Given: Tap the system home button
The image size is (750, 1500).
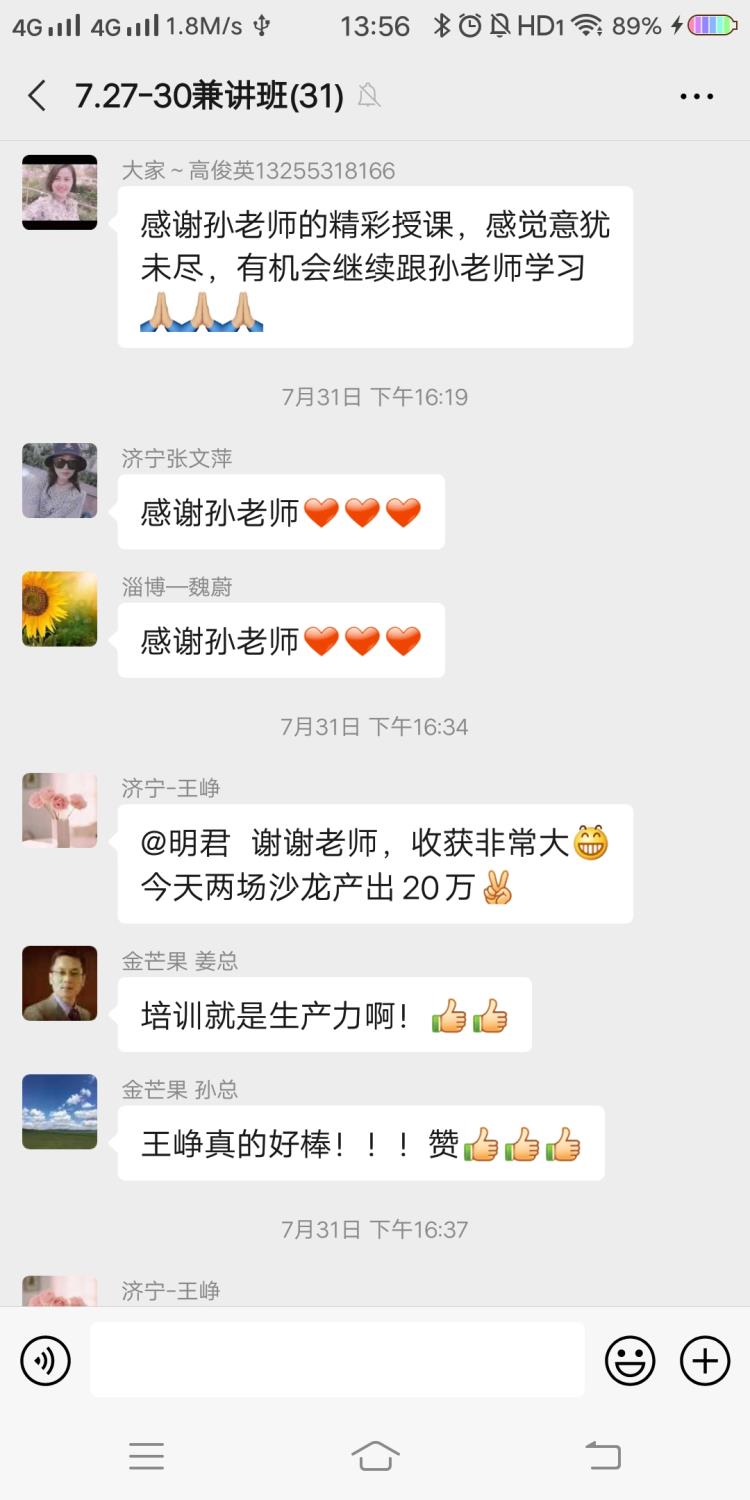Looking at the screenshot, I should coord(375,1456).
